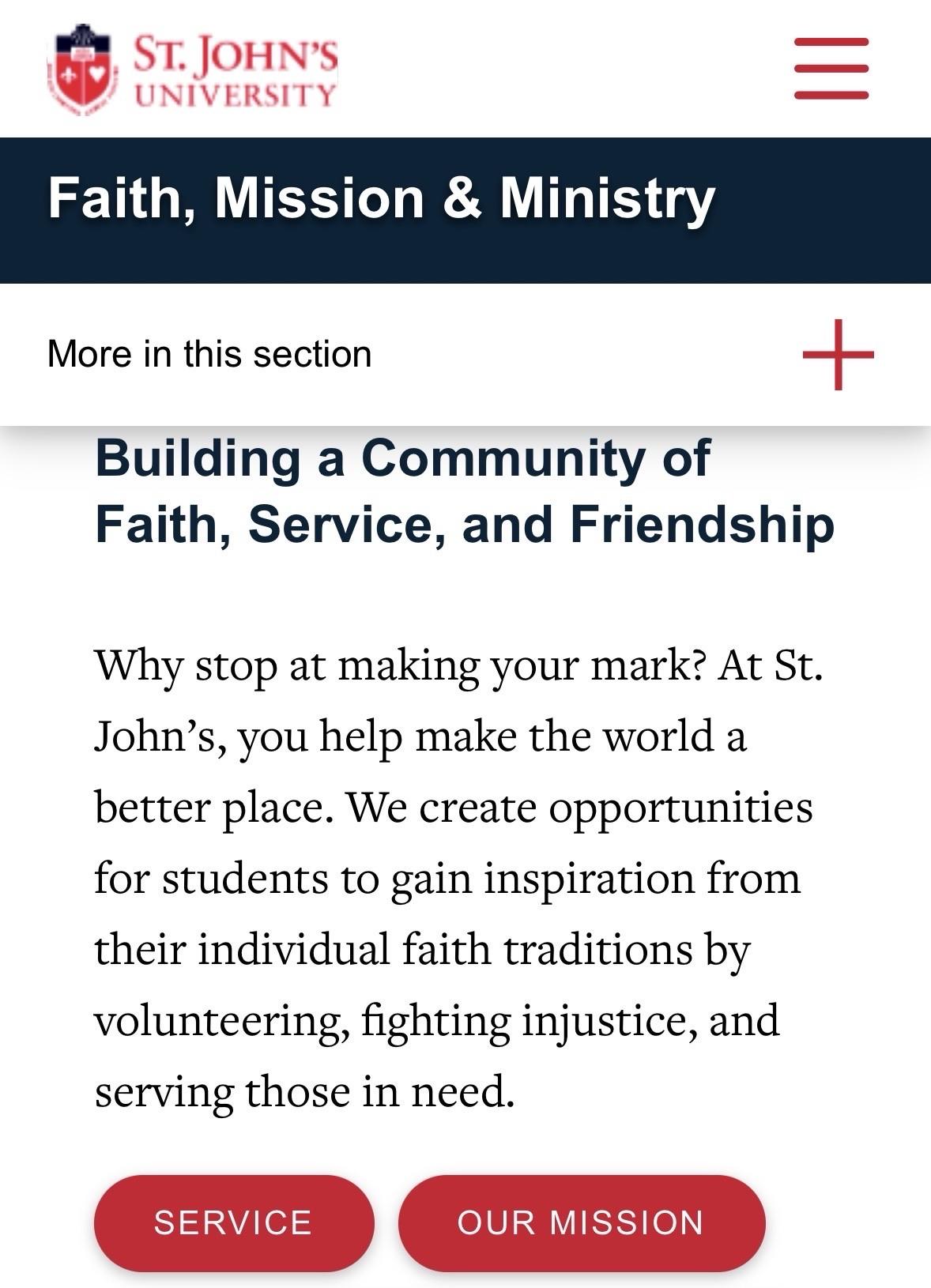The height and width of the screenshot is (1288, 931).
Task: Tap the Service button
Action: (233, 1222)
